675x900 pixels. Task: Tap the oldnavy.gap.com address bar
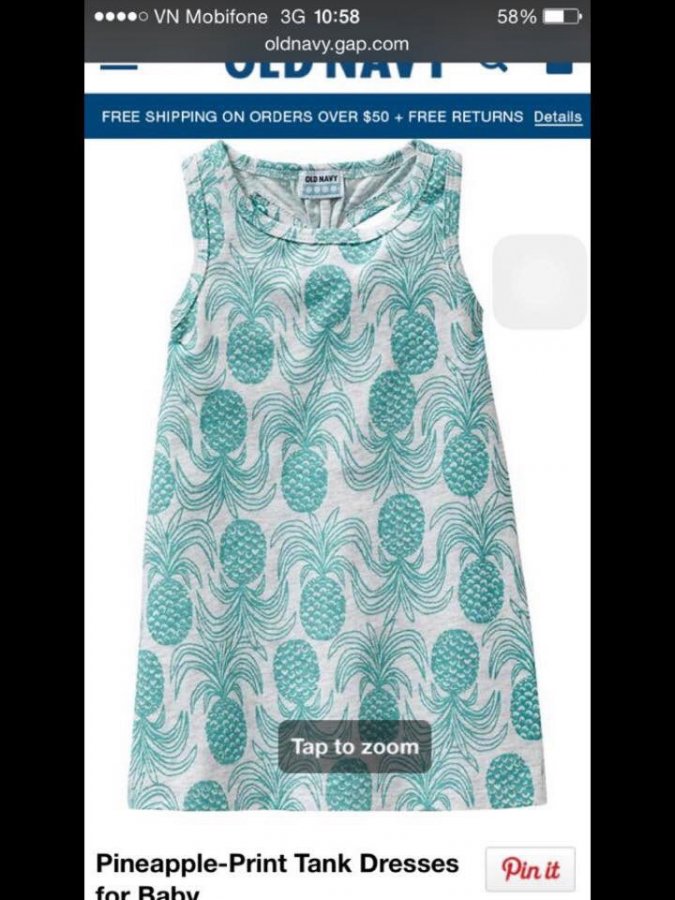[x=337, y=43]
